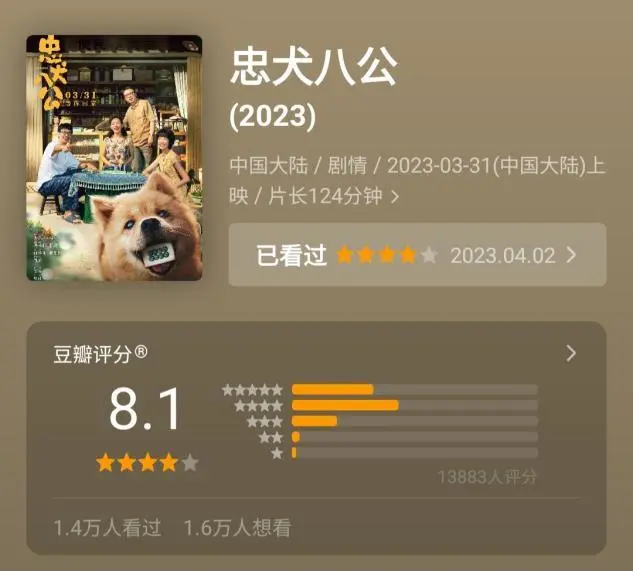Open the 已看过 rating record from 2023.04.02
633x571 pixels.
[417, 255]
